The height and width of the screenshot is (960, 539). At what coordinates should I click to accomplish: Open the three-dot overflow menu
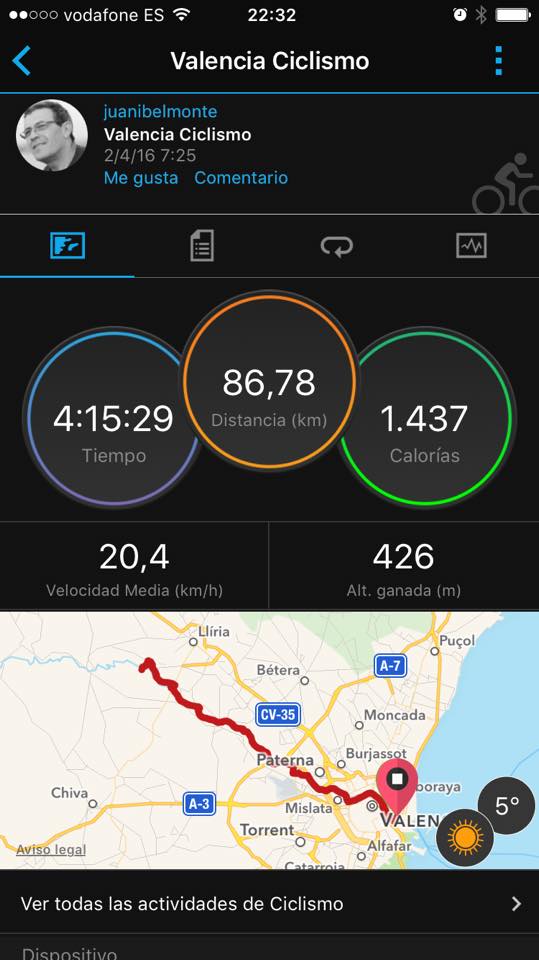[x=499, y=61]
